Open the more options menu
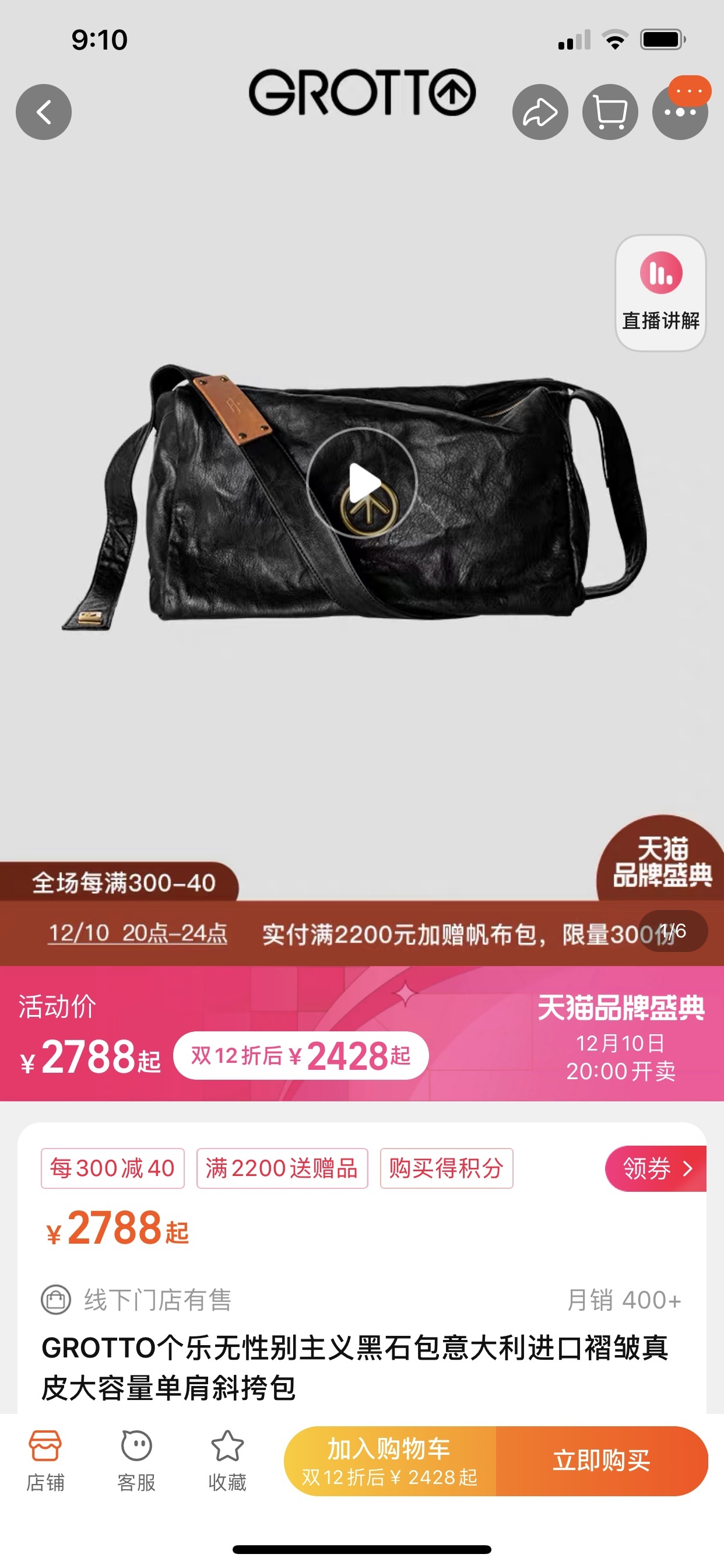This screenshot has width=724, height=1568. (x=680, y=112)
